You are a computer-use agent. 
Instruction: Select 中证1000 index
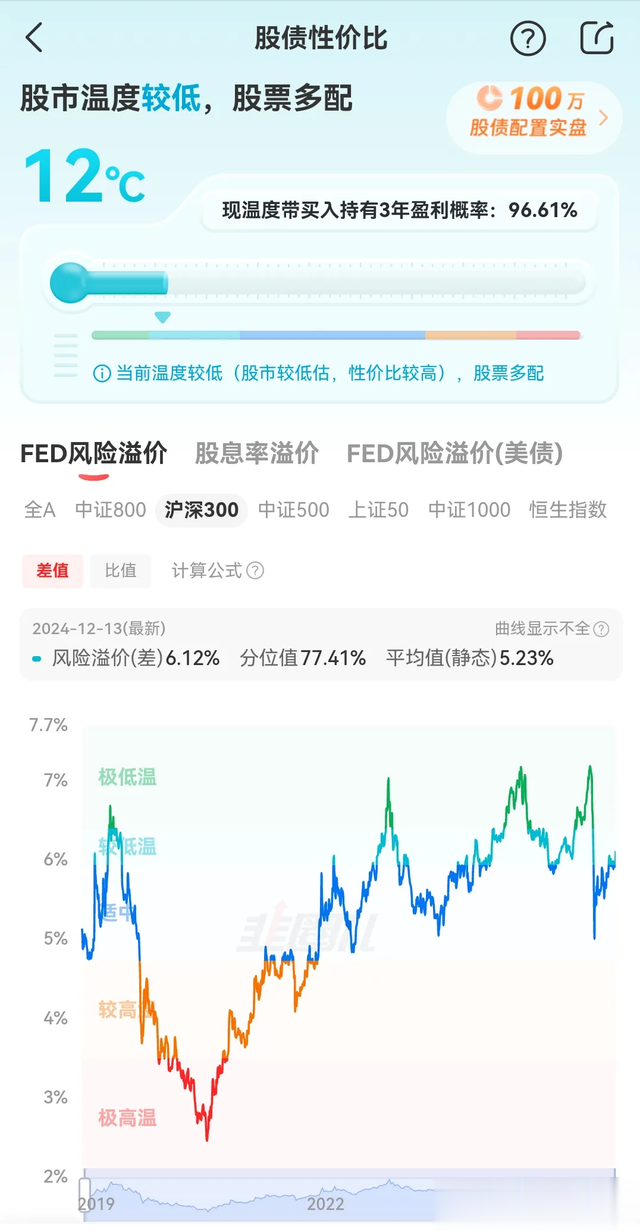point(470,510)
